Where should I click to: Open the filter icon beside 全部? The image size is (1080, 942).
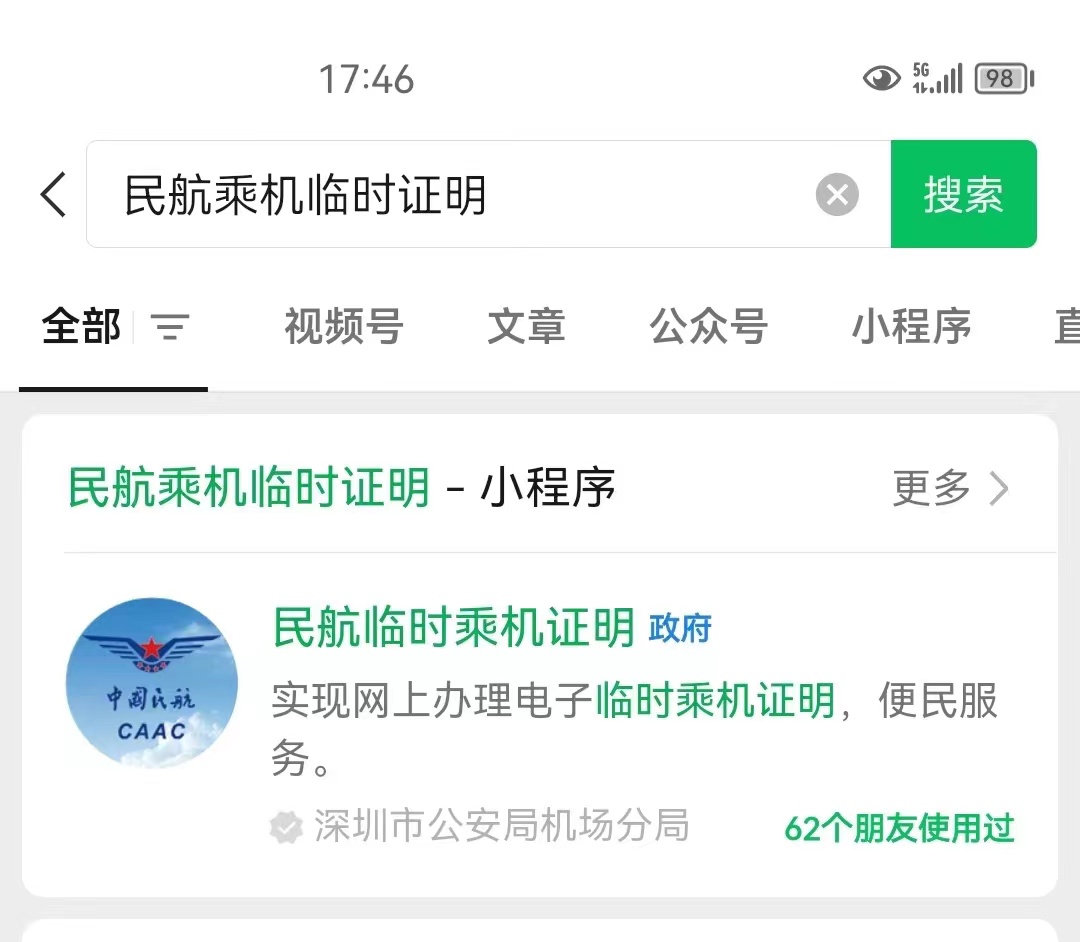click(170, 327)
